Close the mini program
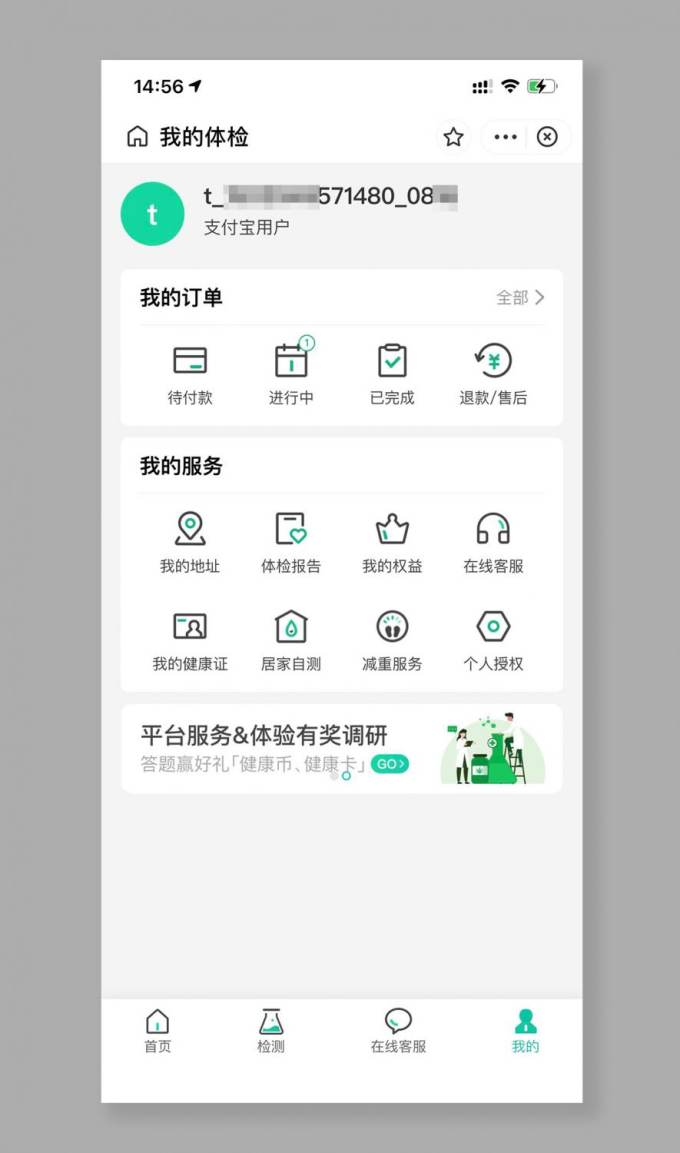 pyautogui.click(x=547, y=137)
